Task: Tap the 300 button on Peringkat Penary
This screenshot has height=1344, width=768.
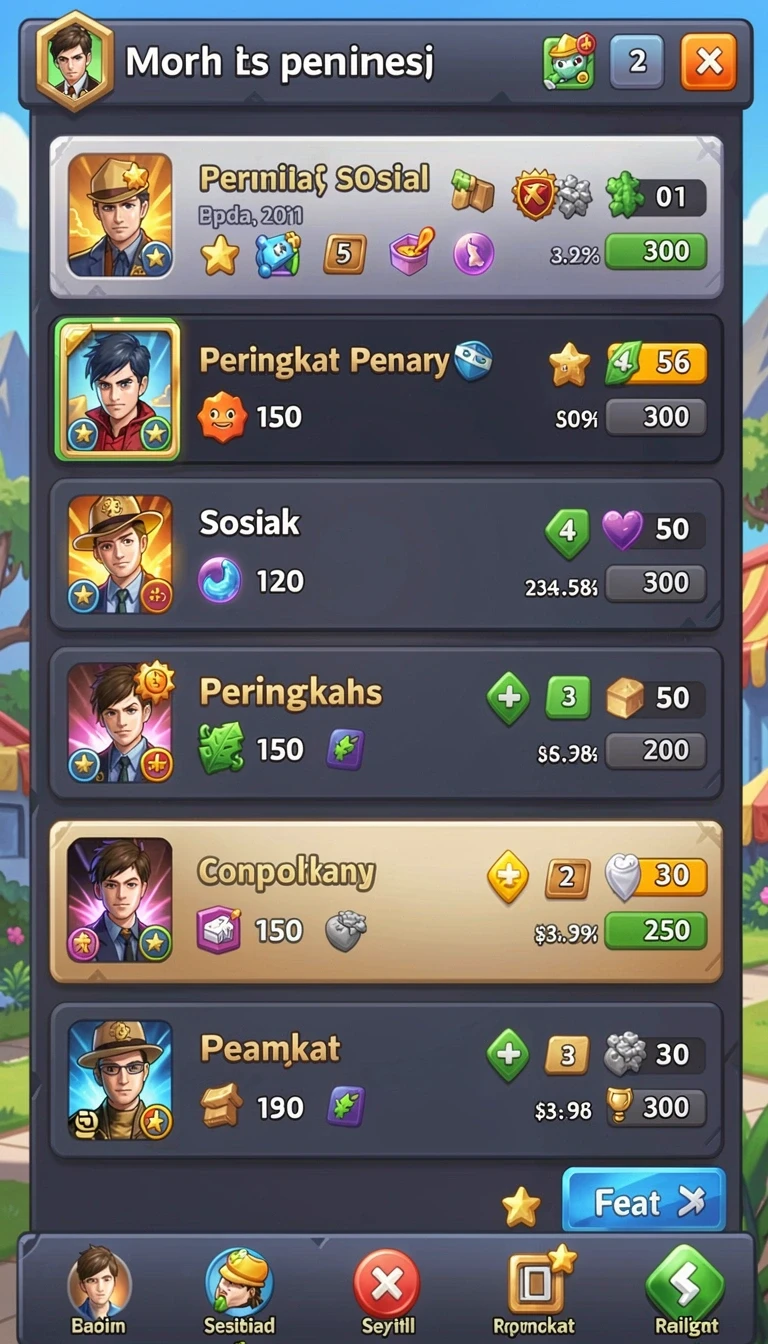Action: (x=656, y=417)
